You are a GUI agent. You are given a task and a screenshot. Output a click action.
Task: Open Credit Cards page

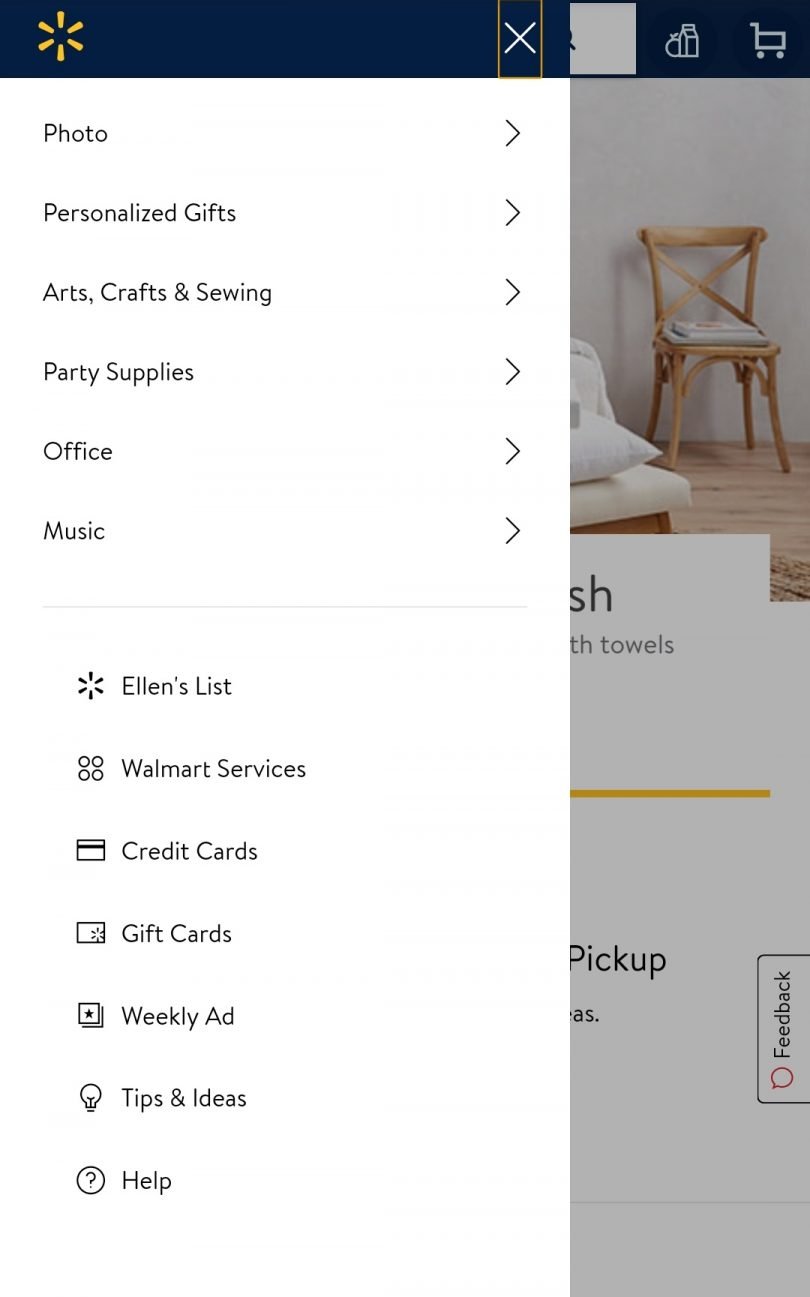189,851
